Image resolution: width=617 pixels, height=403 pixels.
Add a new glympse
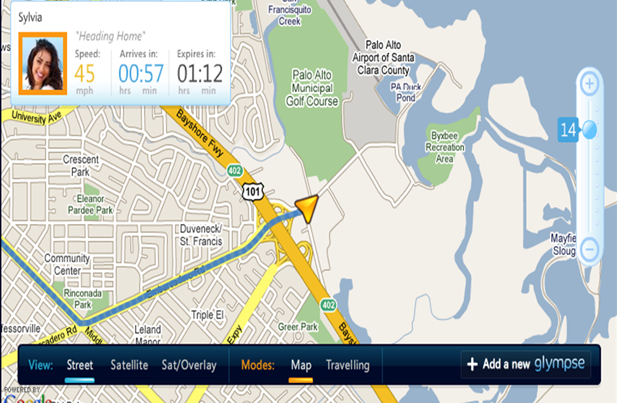point(524,364)
